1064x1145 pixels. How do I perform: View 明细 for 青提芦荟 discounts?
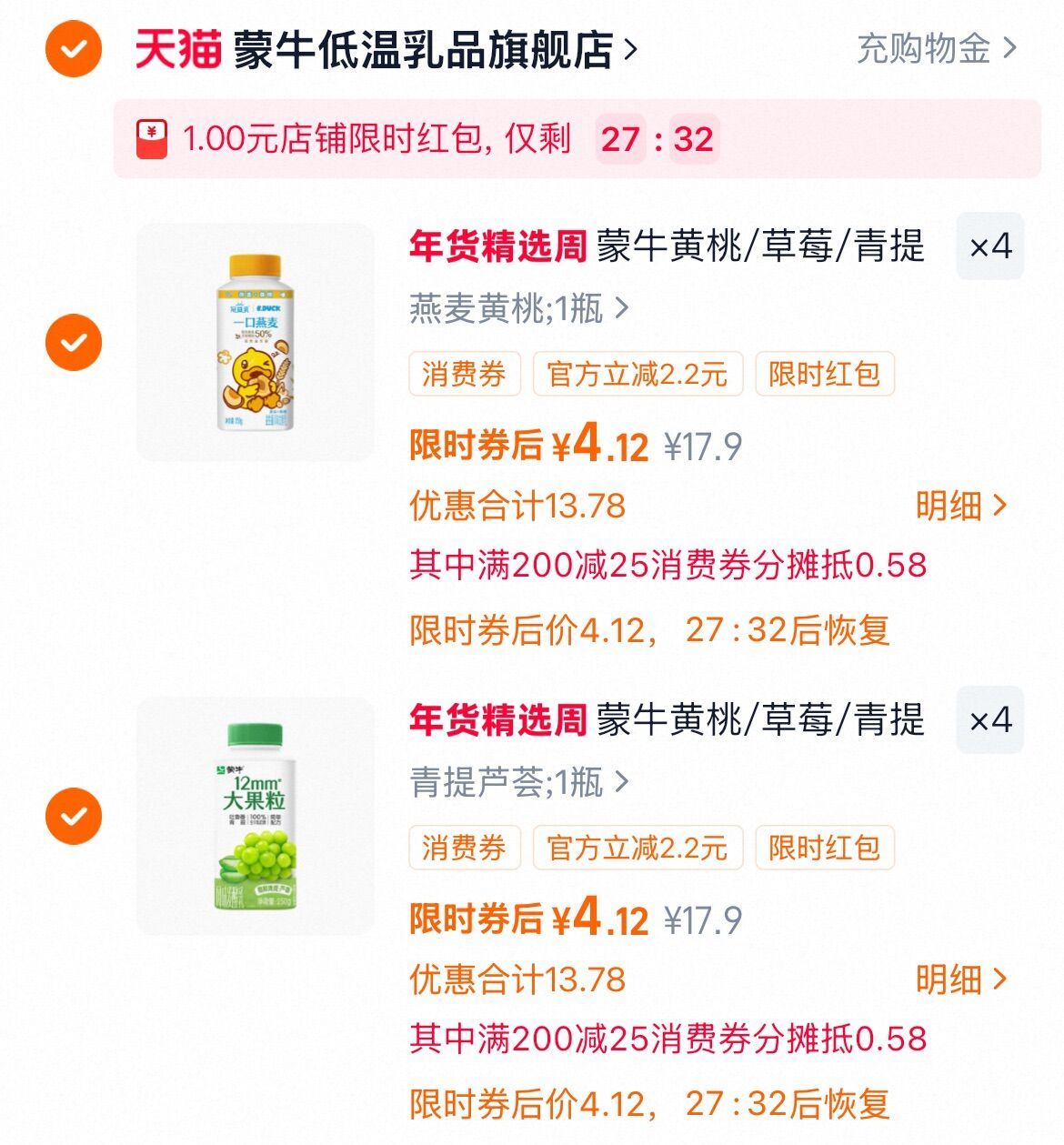tap(960, 979)
